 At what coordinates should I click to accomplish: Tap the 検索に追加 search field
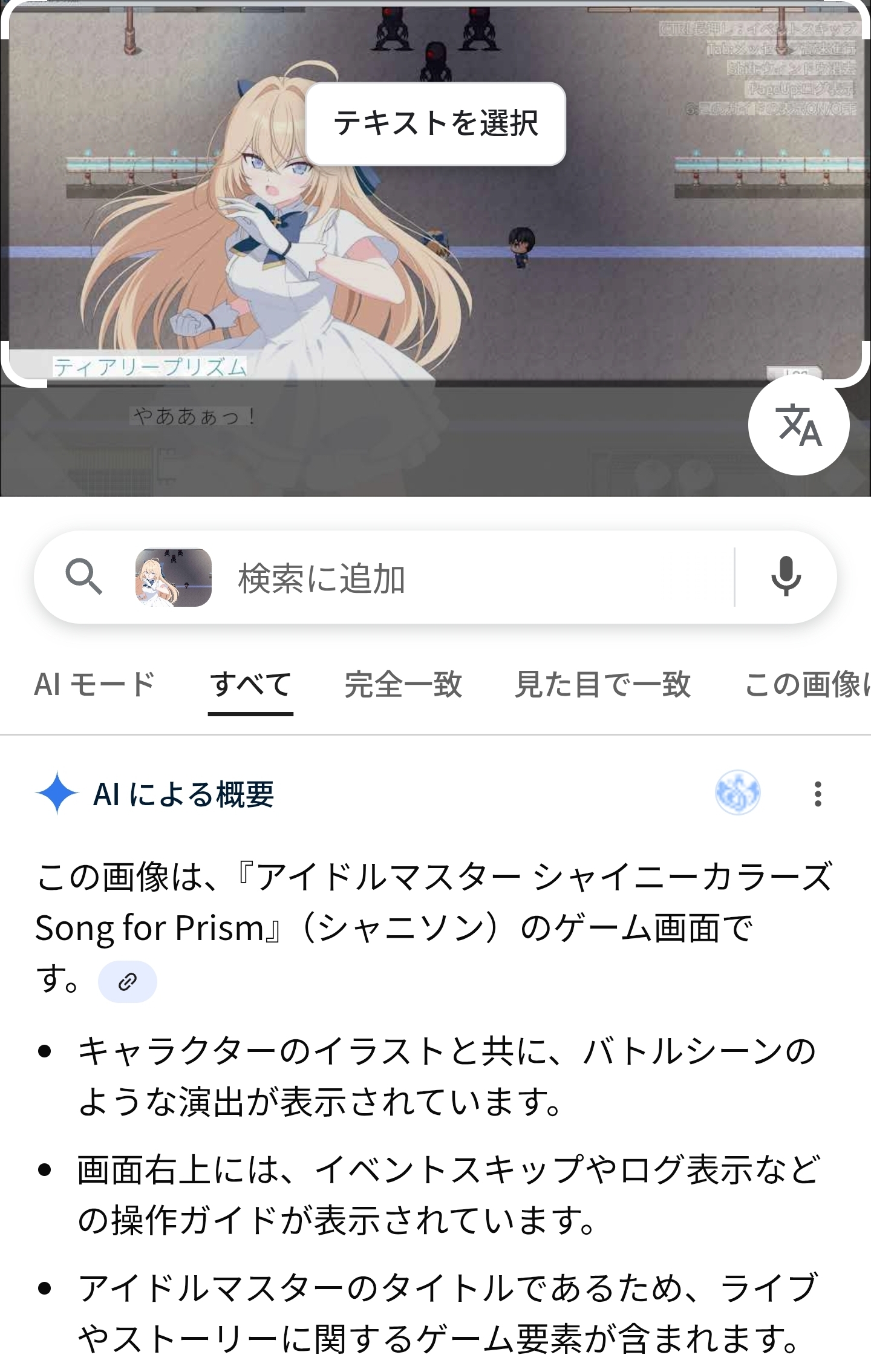(x=472, y=578)
